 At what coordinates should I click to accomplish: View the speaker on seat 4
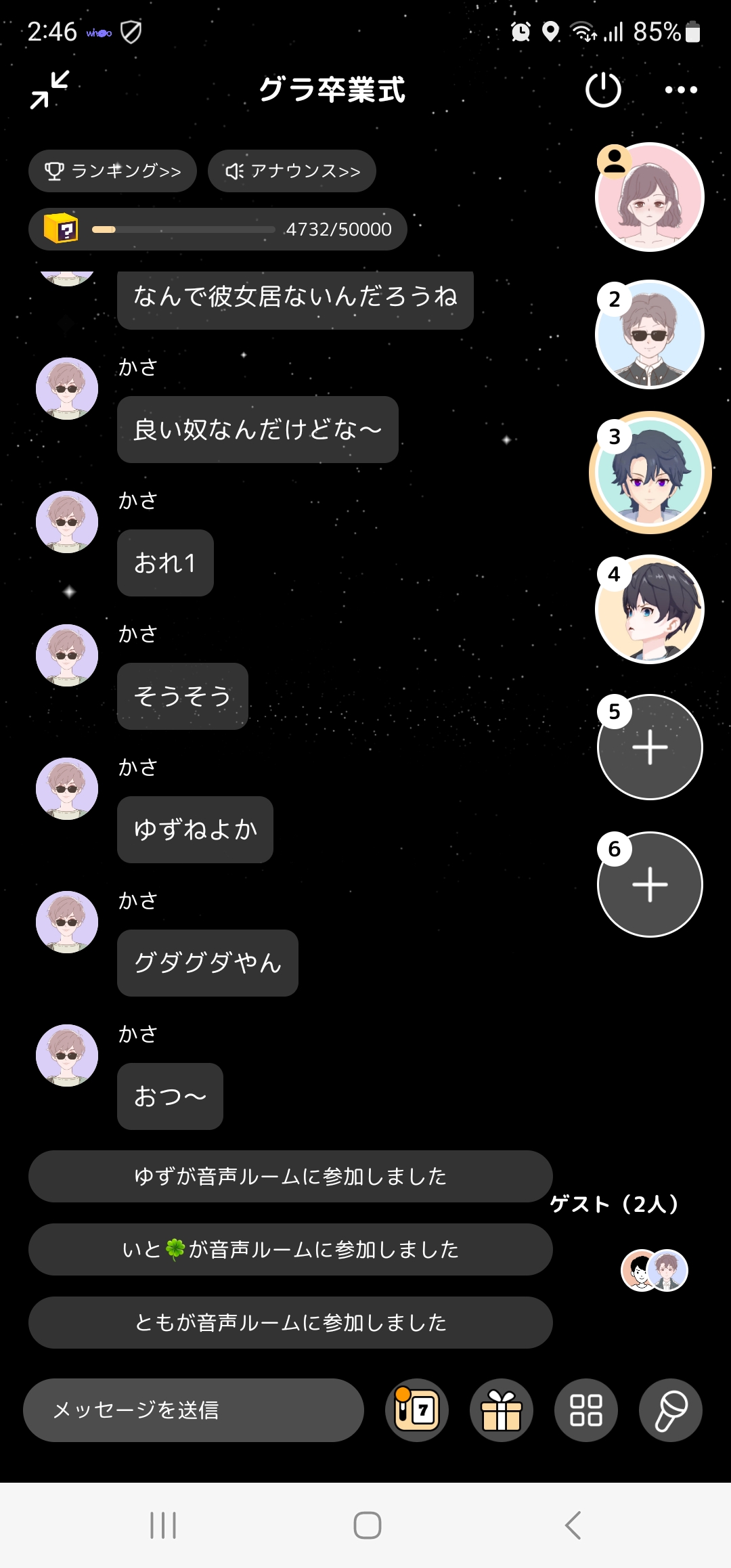click(x=650, y=610)
